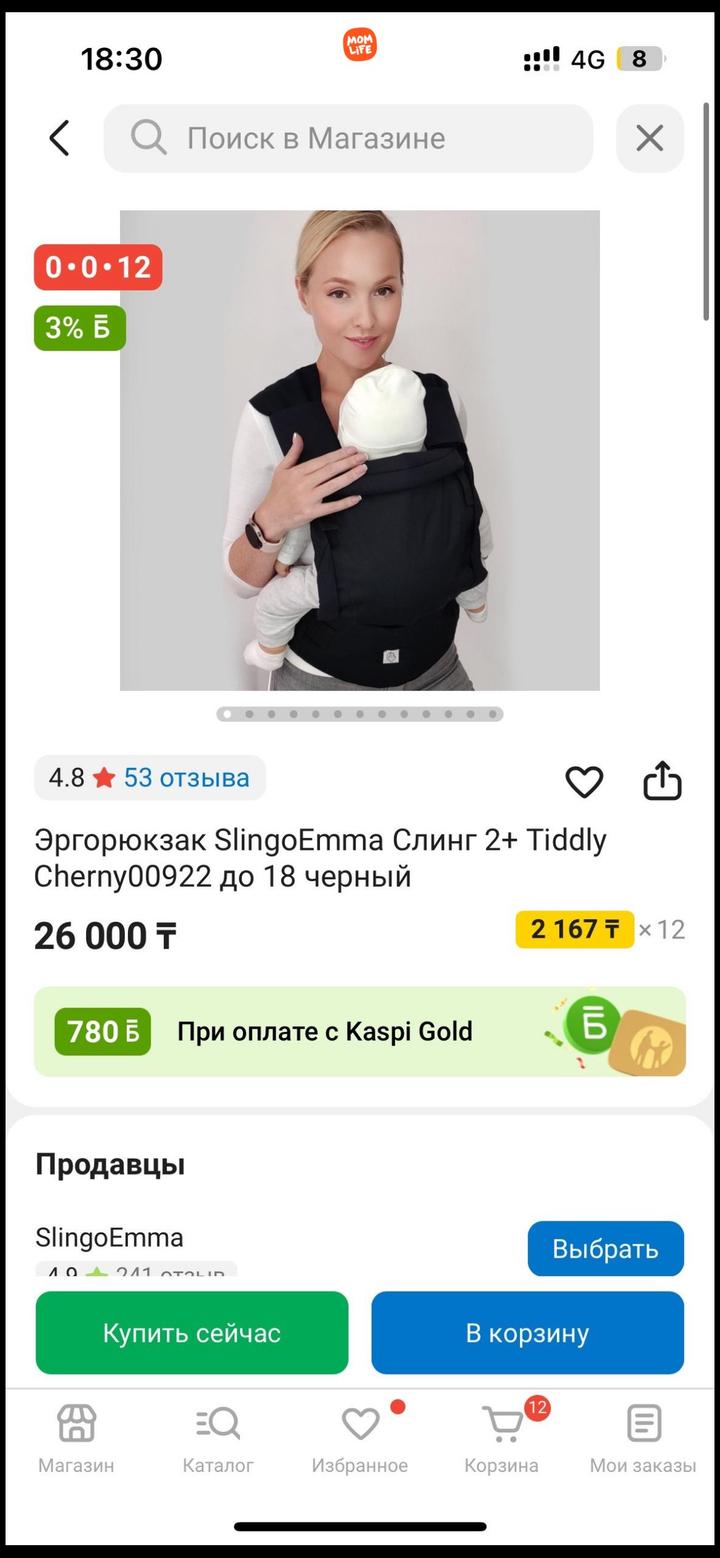Image resolution: width=720 pixels, height=1558 pixels.
Task: Tap the Купить сейчас button
Action: click(192, 1333)
